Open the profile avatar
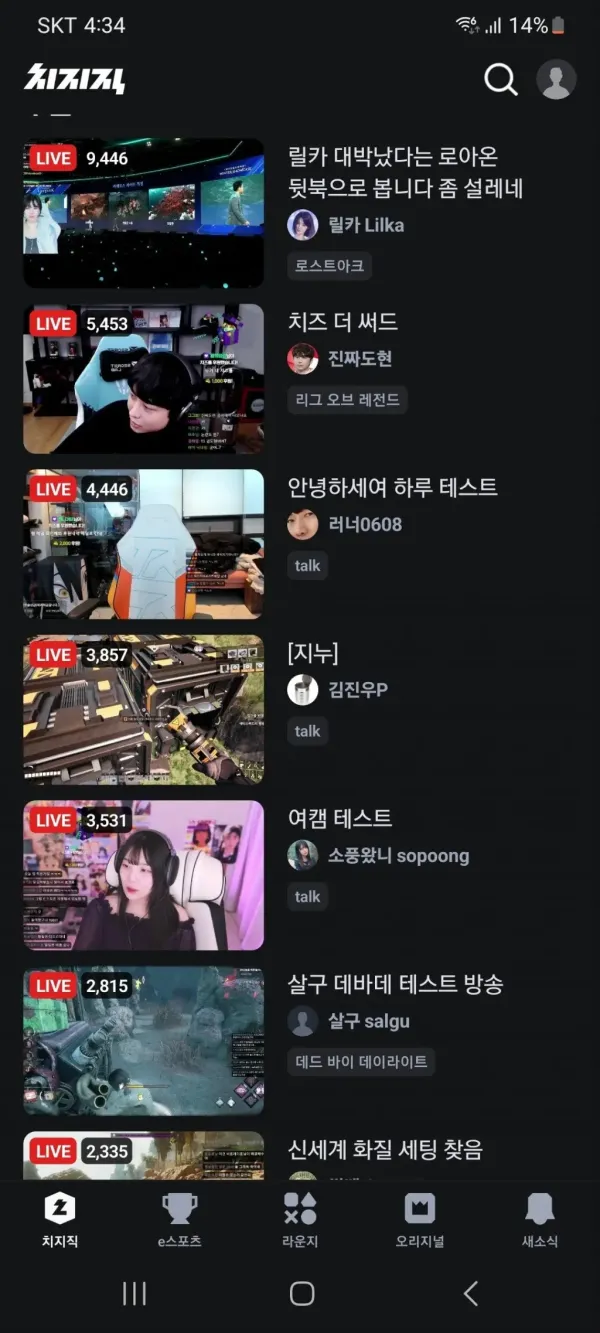 click(556, 79)
